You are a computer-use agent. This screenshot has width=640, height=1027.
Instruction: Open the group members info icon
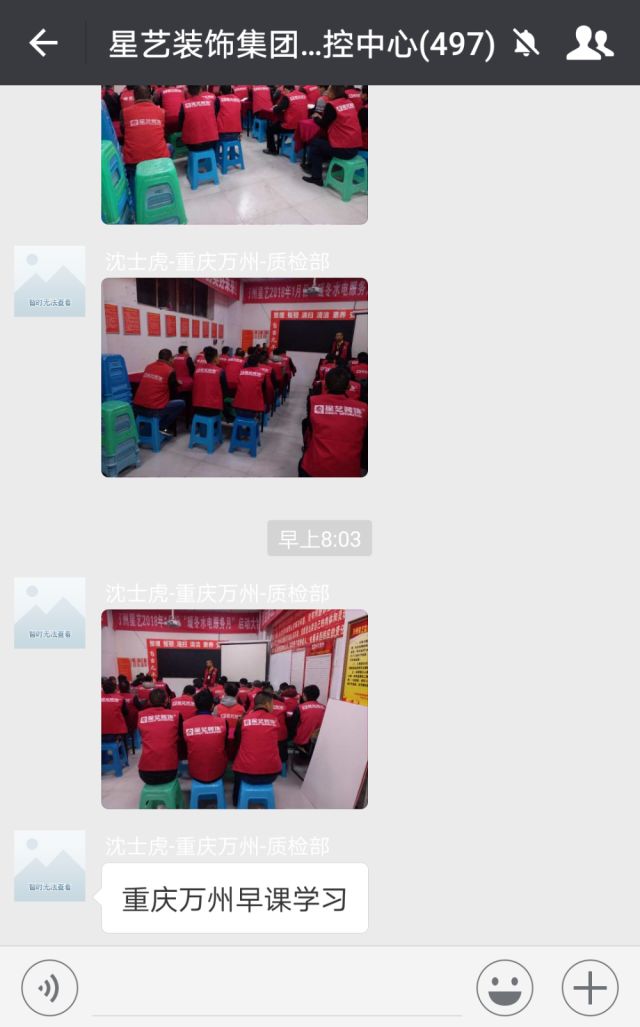point(589,43)
